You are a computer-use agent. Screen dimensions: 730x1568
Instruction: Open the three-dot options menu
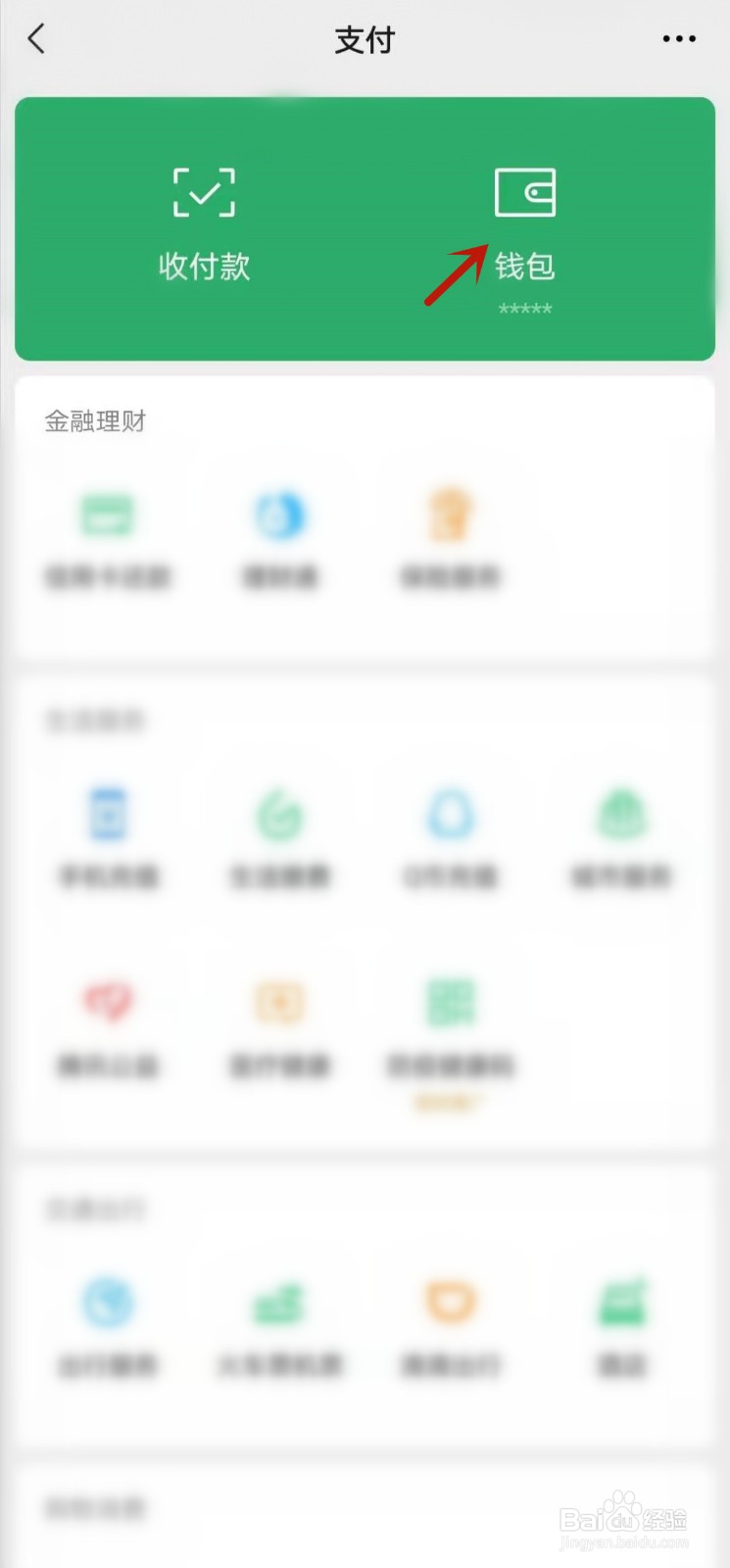678,39
